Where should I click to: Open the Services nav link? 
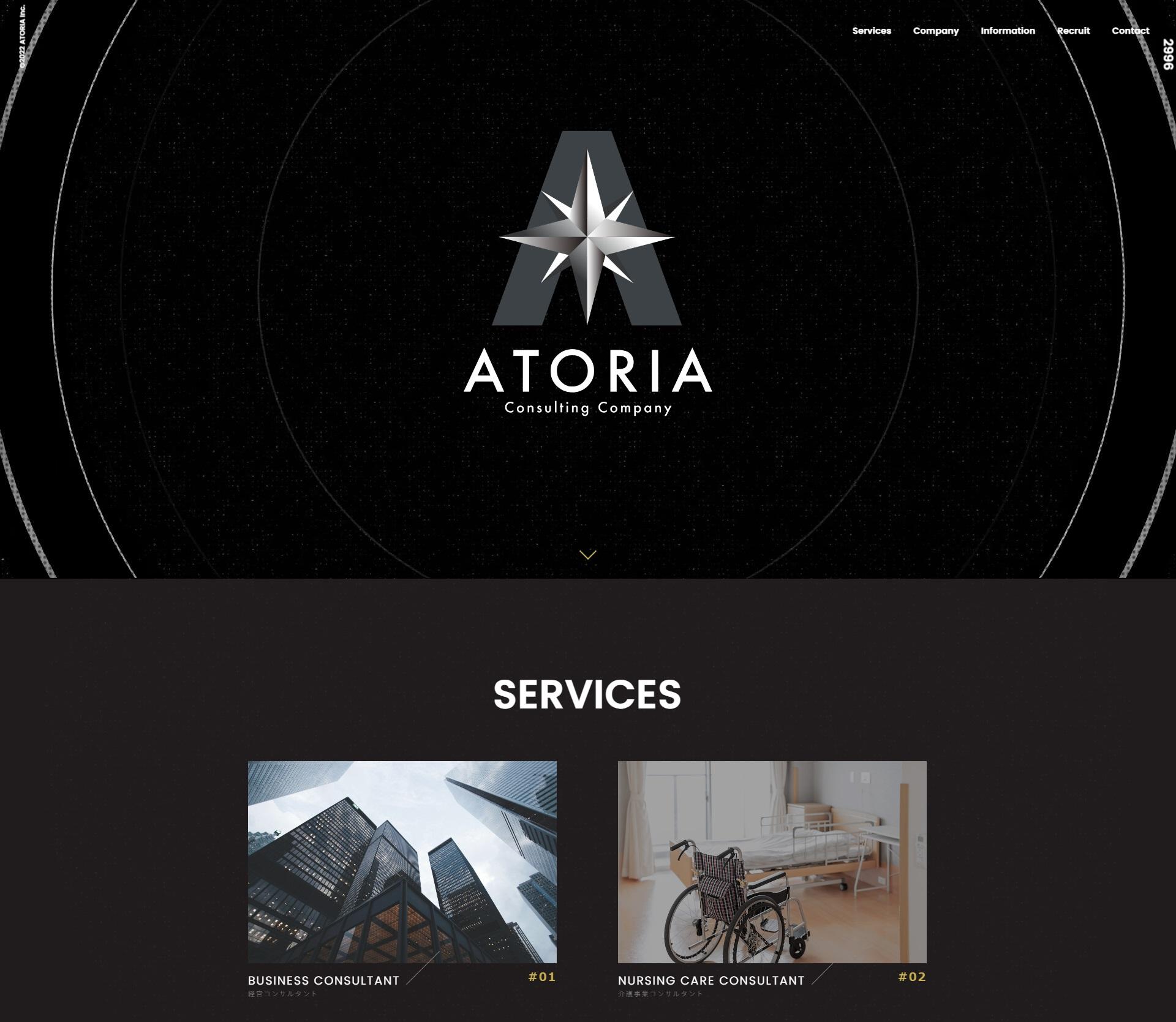pyautogui.click(x=871, y=31)
